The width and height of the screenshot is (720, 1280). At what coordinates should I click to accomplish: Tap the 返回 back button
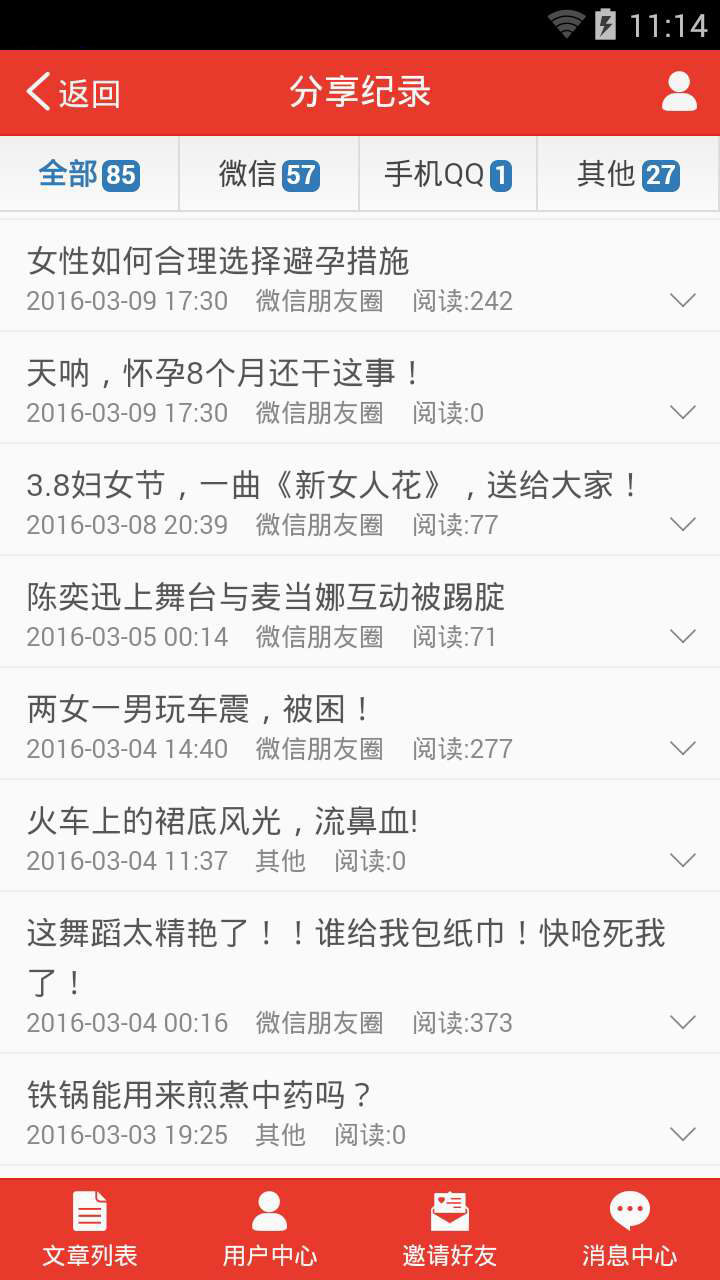[x=73, y=93]
